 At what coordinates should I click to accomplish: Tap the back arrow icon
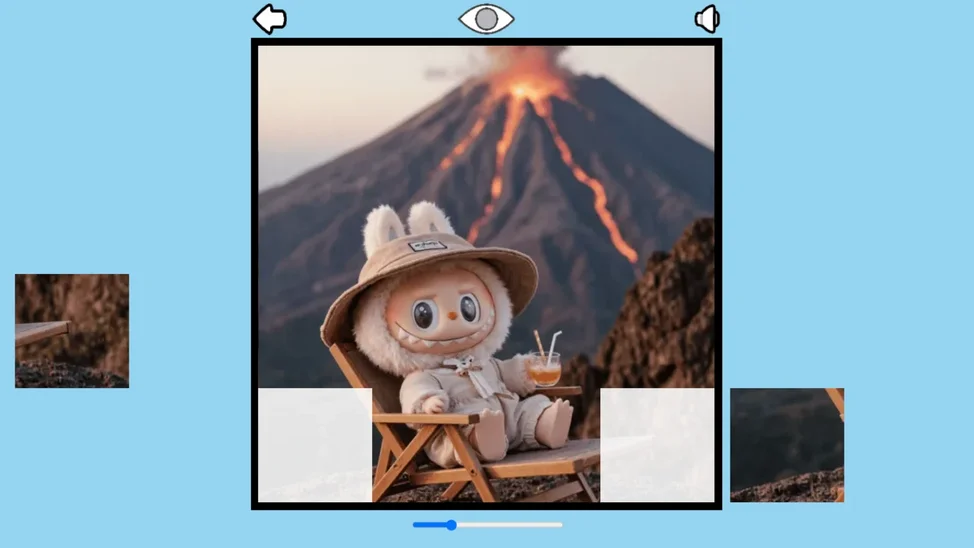pyautogui.click(x=269, y=19)
